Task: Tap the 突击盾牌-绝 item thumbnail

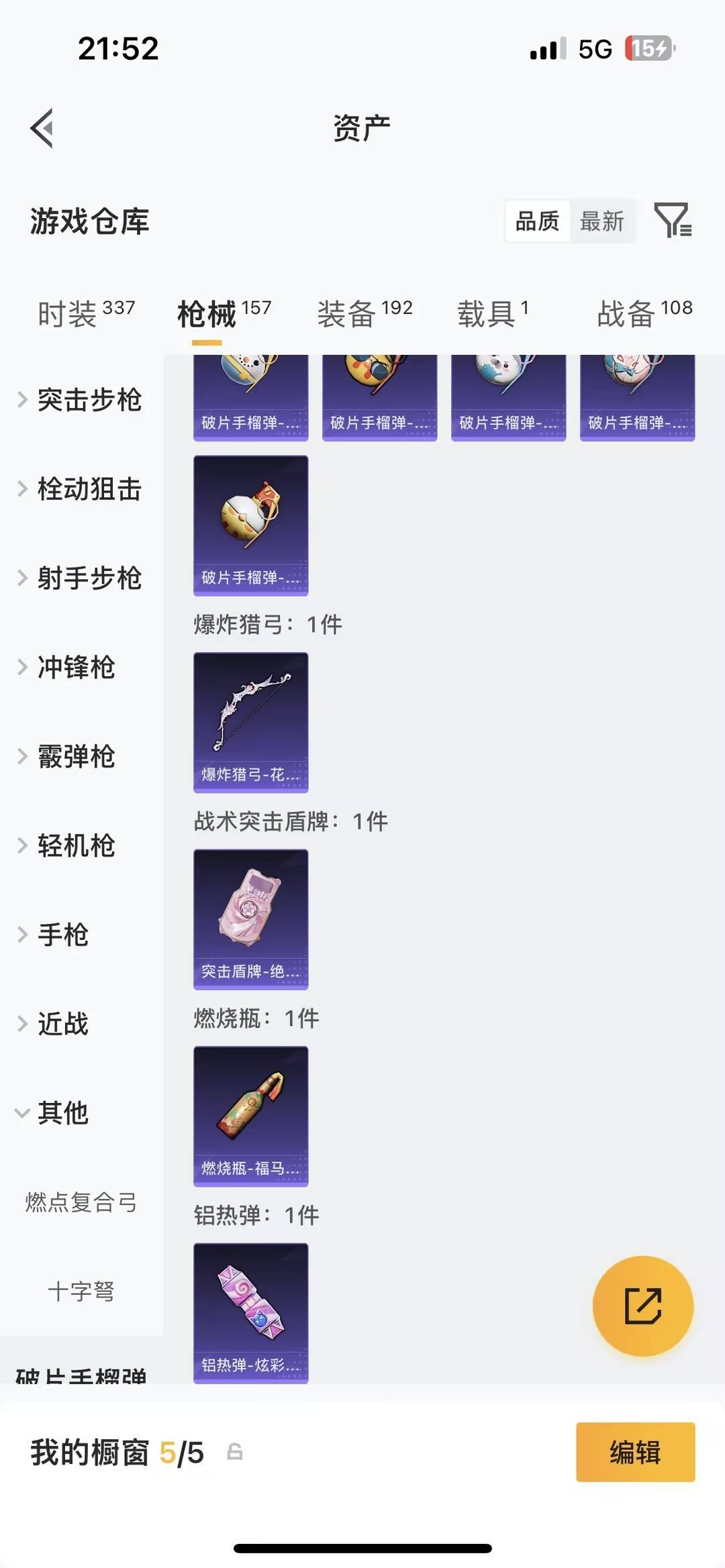Action: click(250, 919)
